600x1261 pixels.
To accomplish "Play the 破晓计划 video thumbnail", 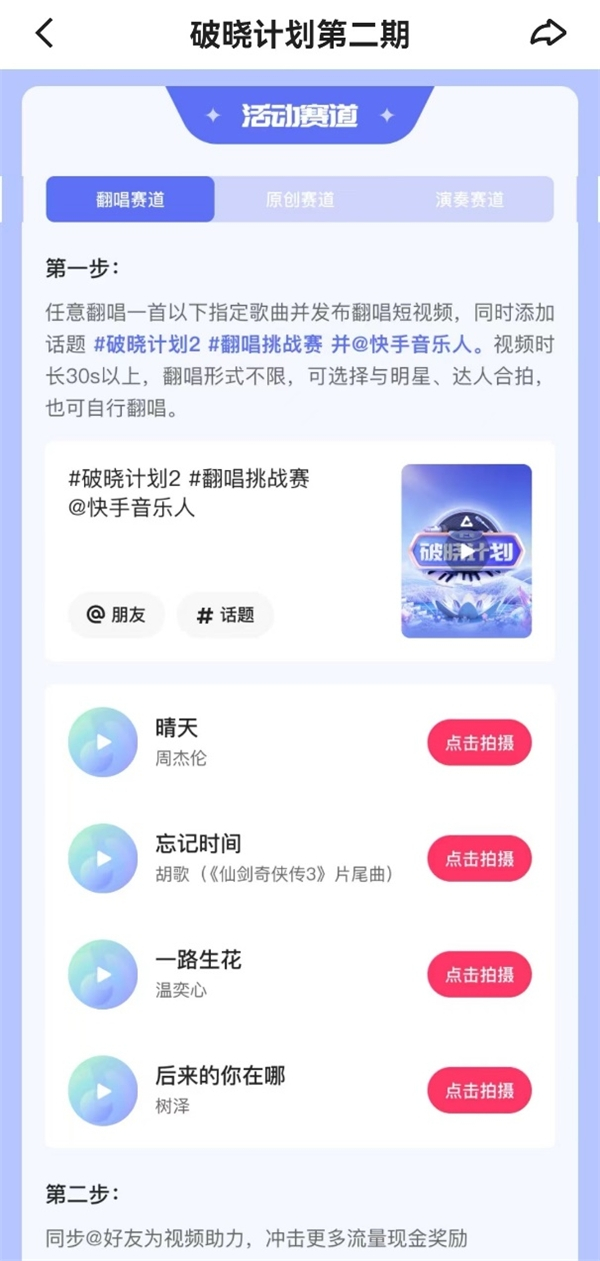I will [x=467, y=551].
